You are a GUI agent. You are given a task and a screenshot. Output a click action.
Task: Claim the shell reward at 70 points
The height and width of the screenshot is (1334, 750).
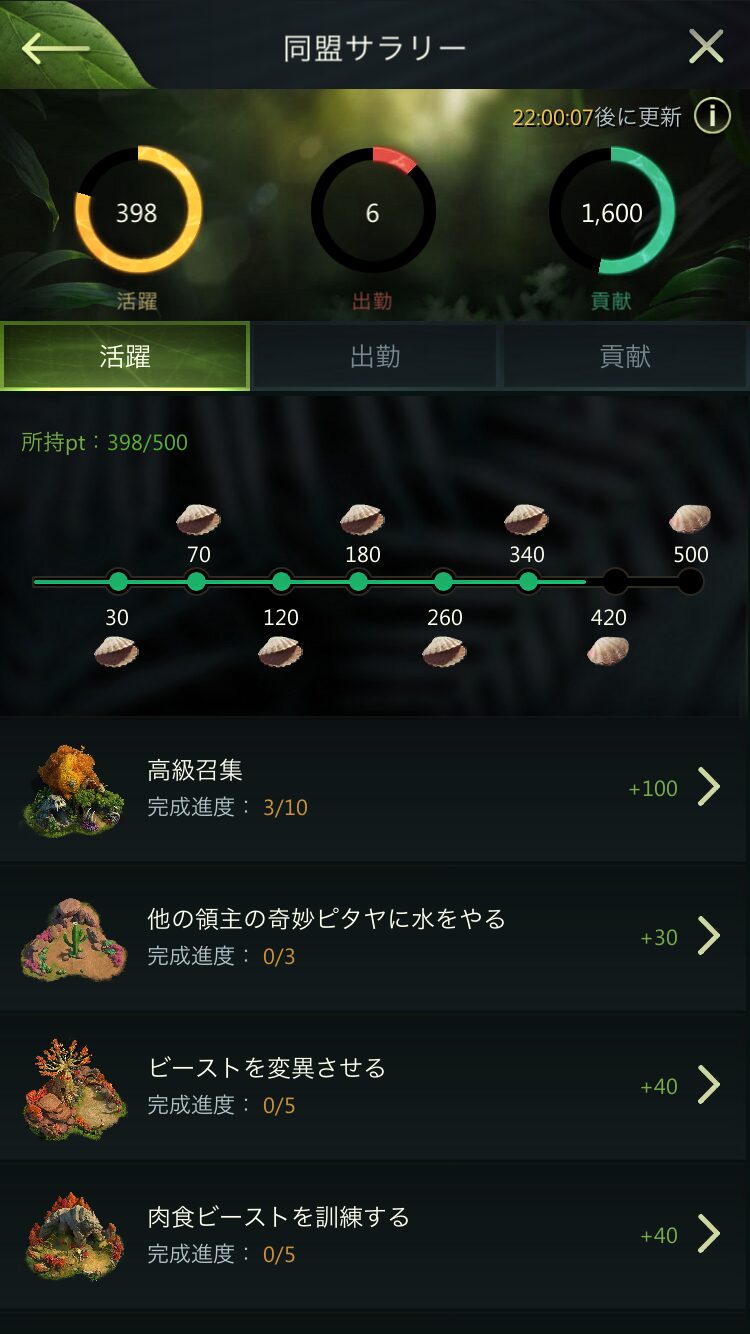coord(198,519)
